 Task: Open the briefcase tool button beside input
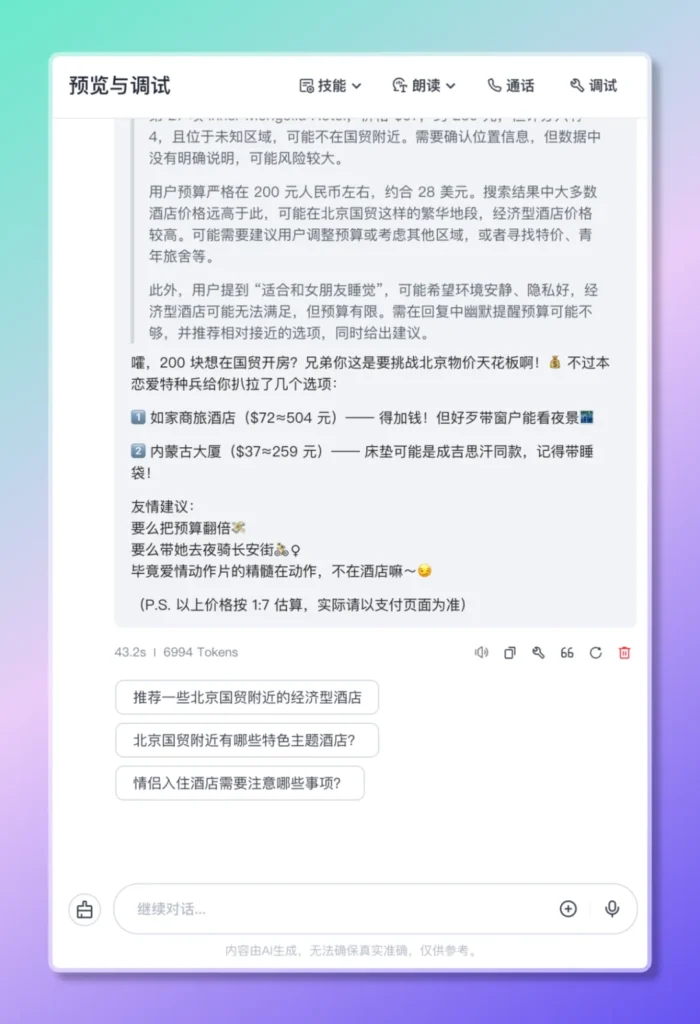click(x=85, y=910)
